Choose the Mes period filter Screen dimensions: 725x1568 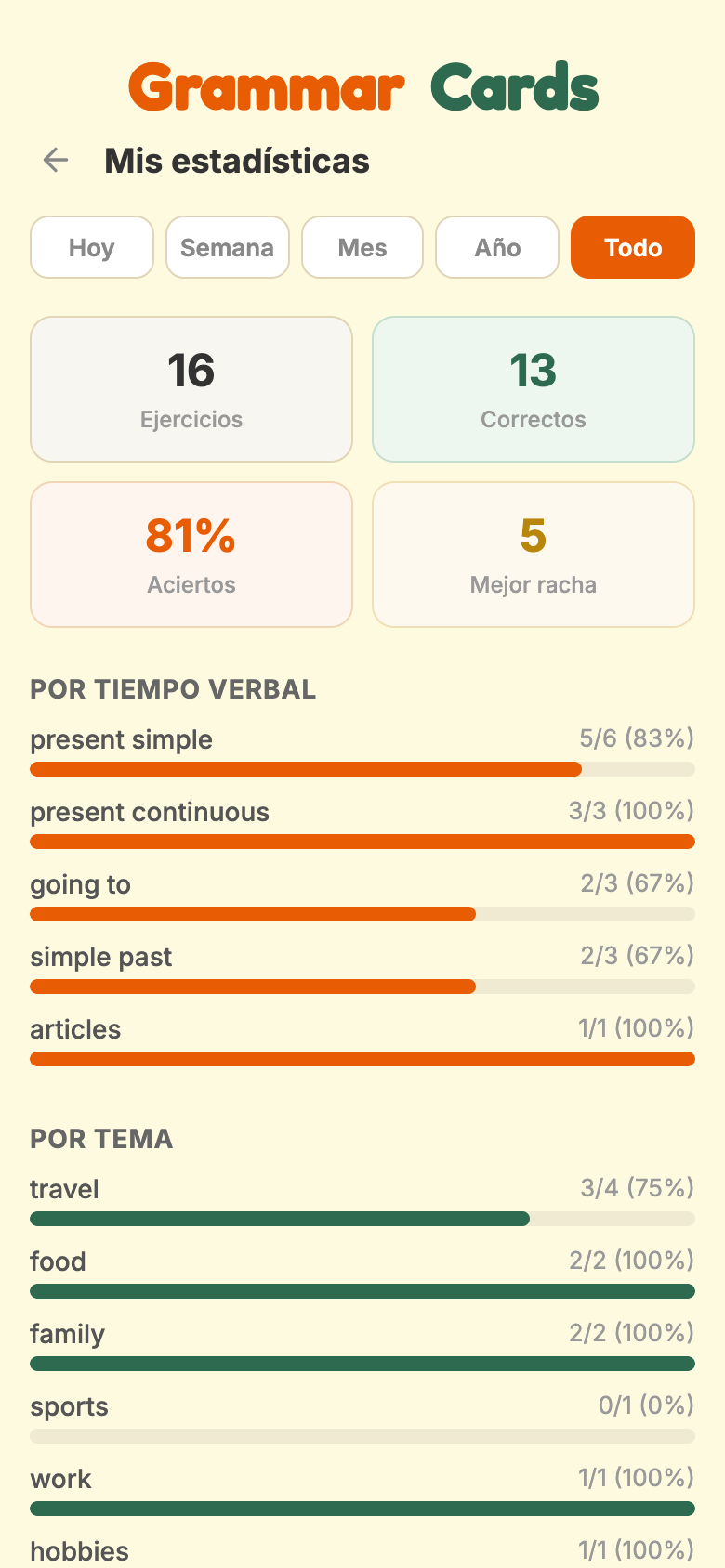(362, 247)
